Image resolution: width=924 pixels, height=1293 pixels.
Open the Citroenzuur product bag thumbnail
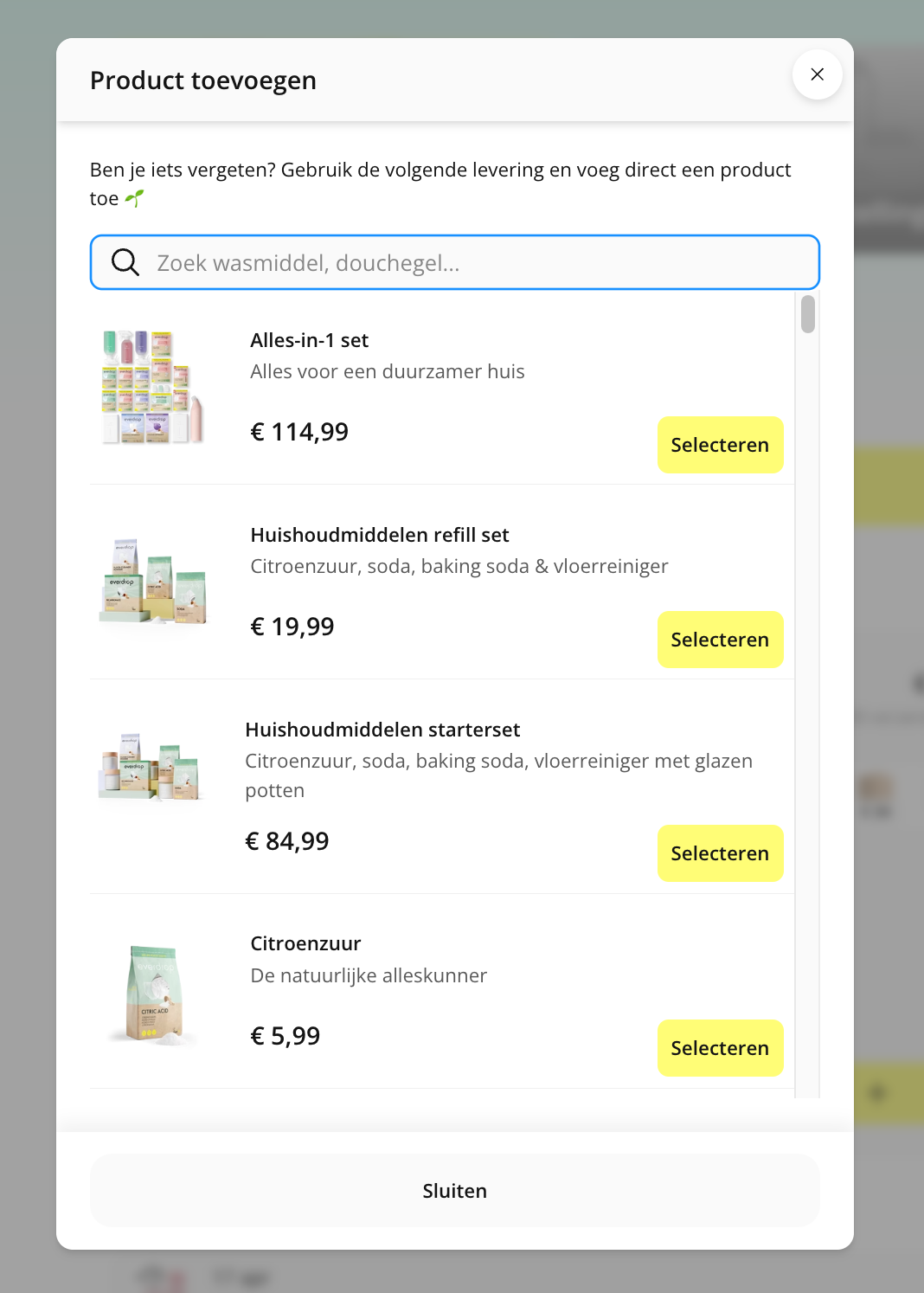pyautogui.click(x=154, y=992)
